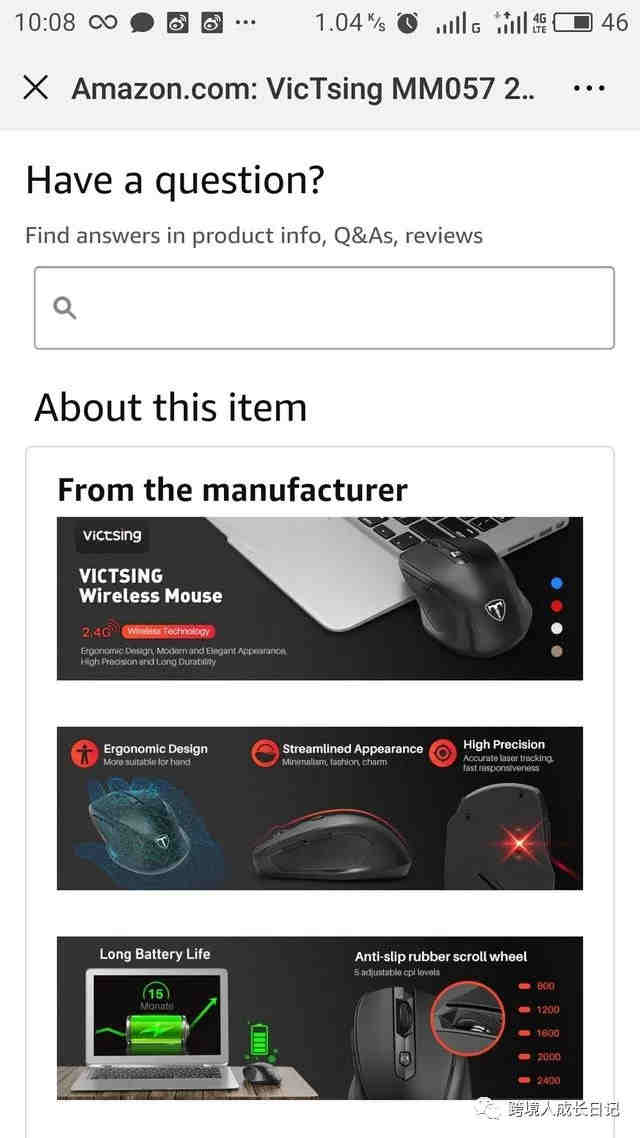
Task: Open the VicTsing Wireless Mouse banner image
Action: 320,598
